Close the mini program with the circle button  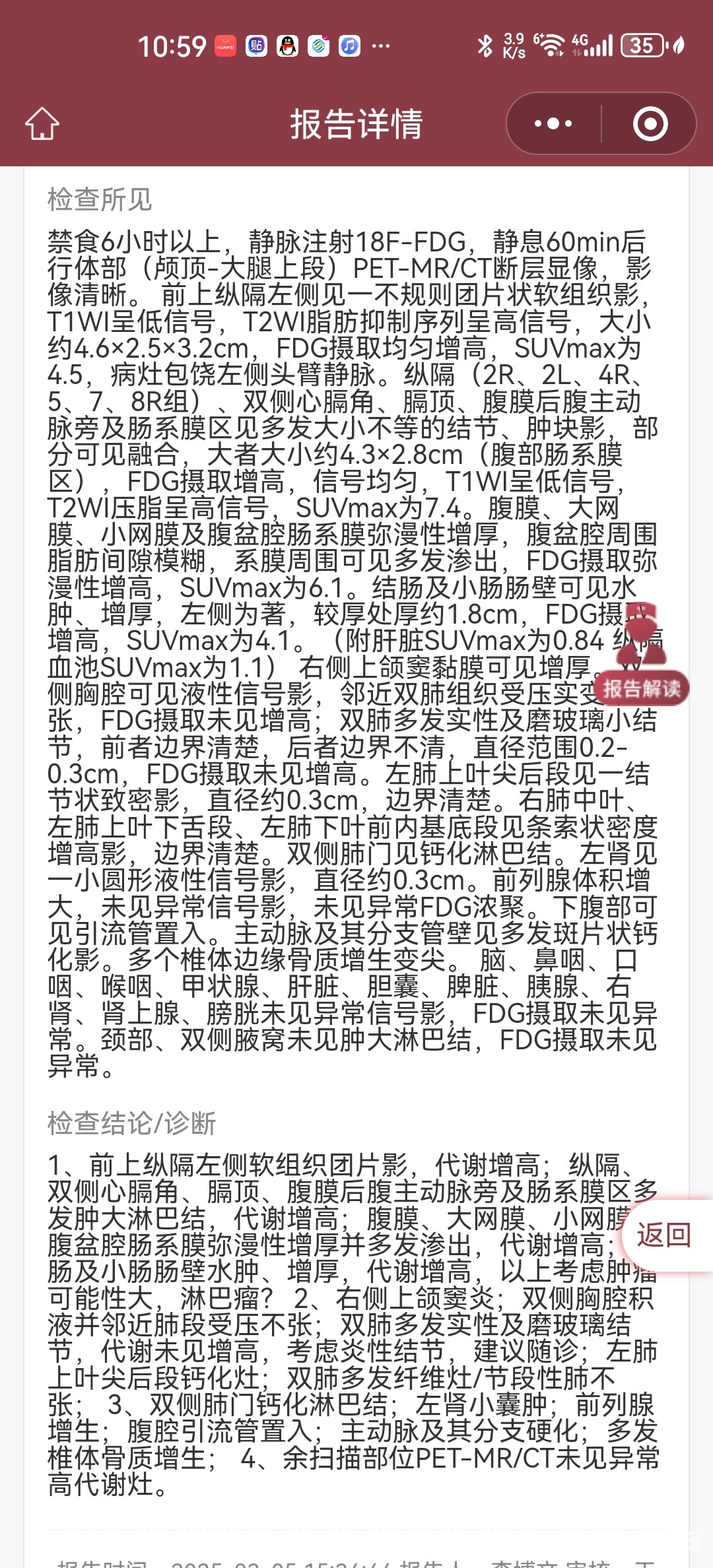pos(650,123)
